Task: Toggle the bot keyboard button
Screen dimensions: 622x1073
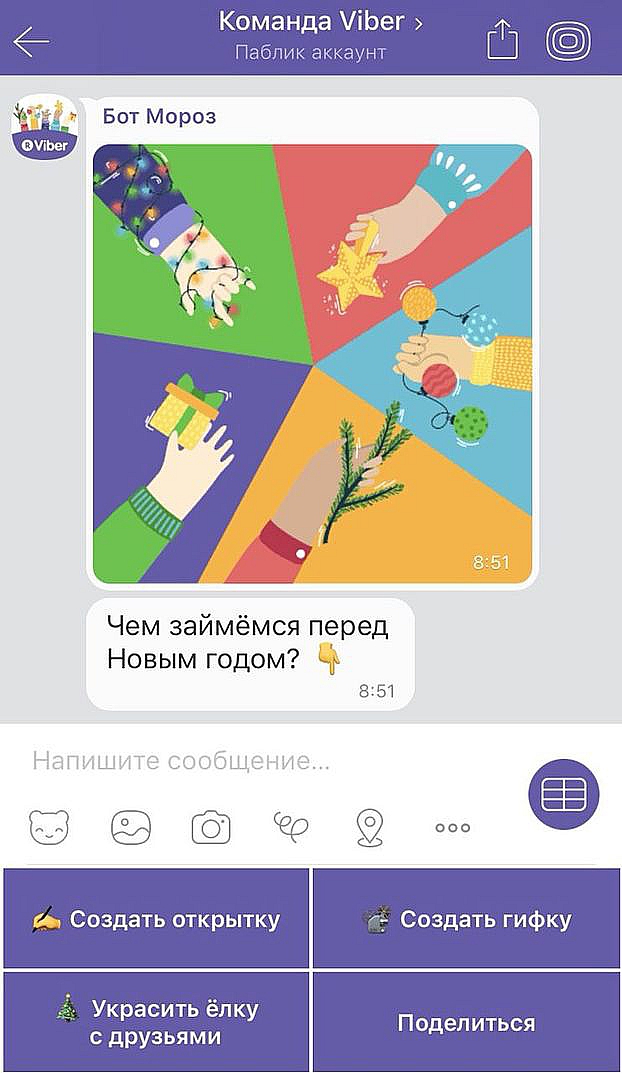Action: [x=563, y=794]
